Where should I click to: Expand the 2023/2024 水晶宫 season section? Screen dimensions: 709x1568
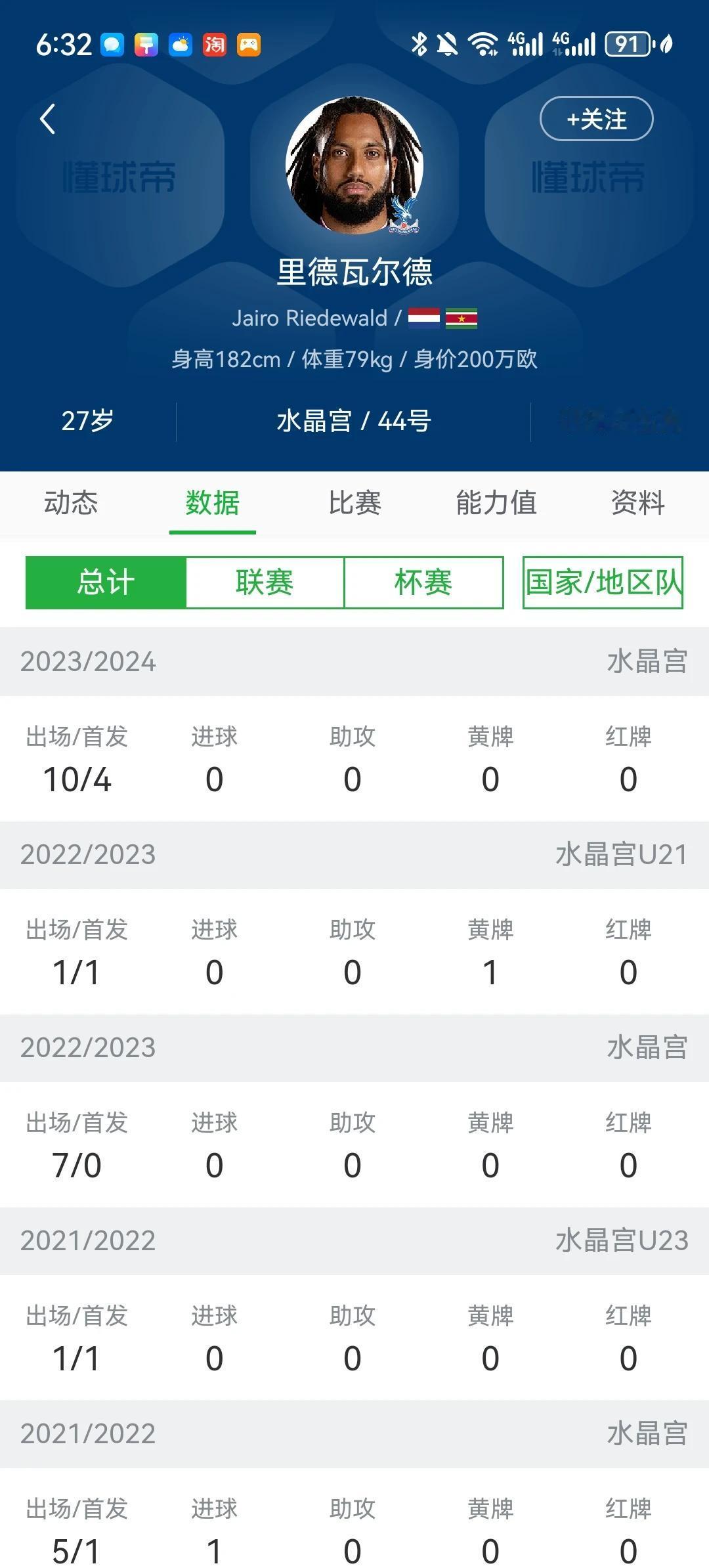[x=354, y=662]
